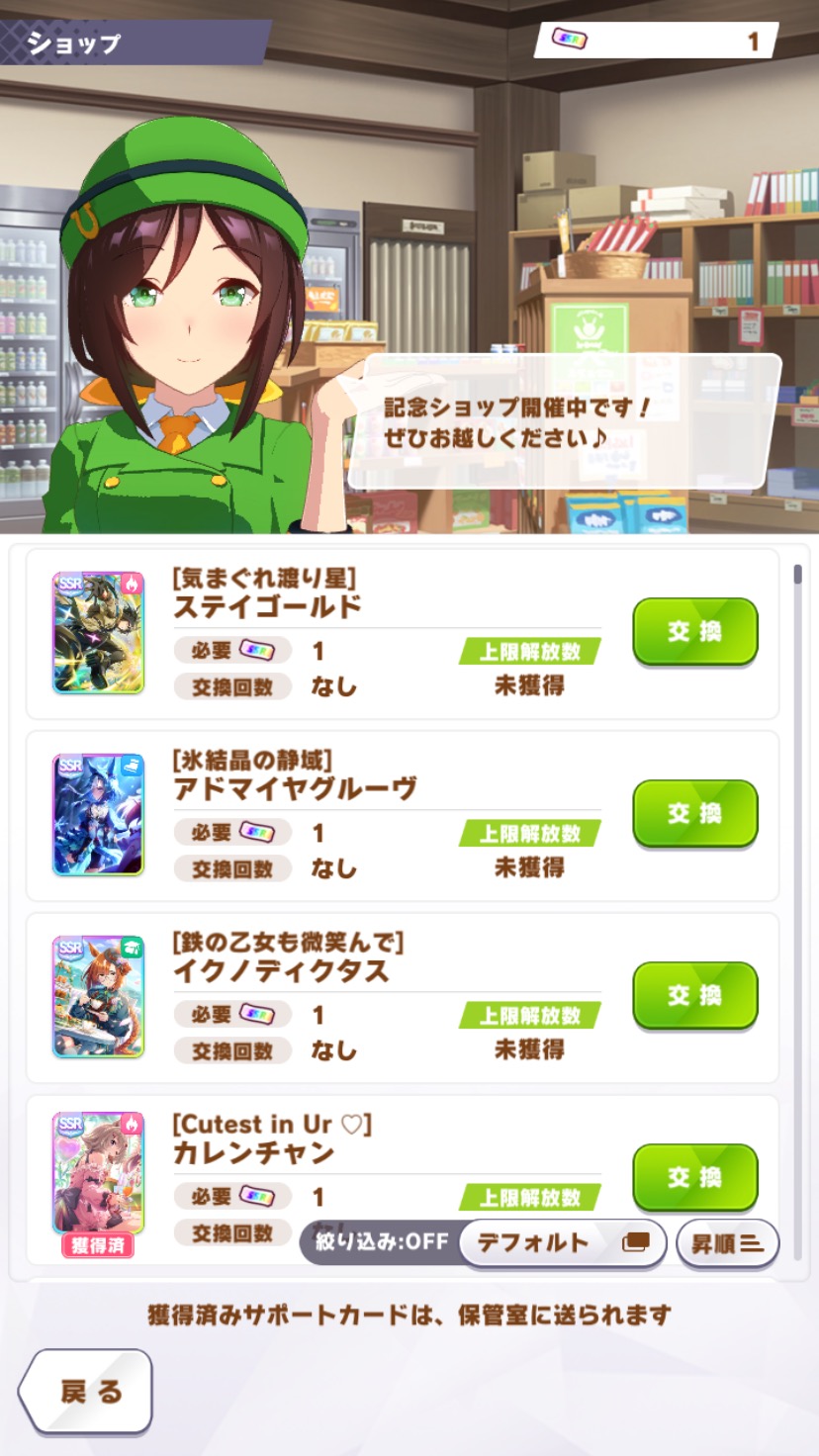Screen dimensions: 819x1456
Task: Inspect the イクノディクタス card thumbnail
Action: tap(98, 996)
